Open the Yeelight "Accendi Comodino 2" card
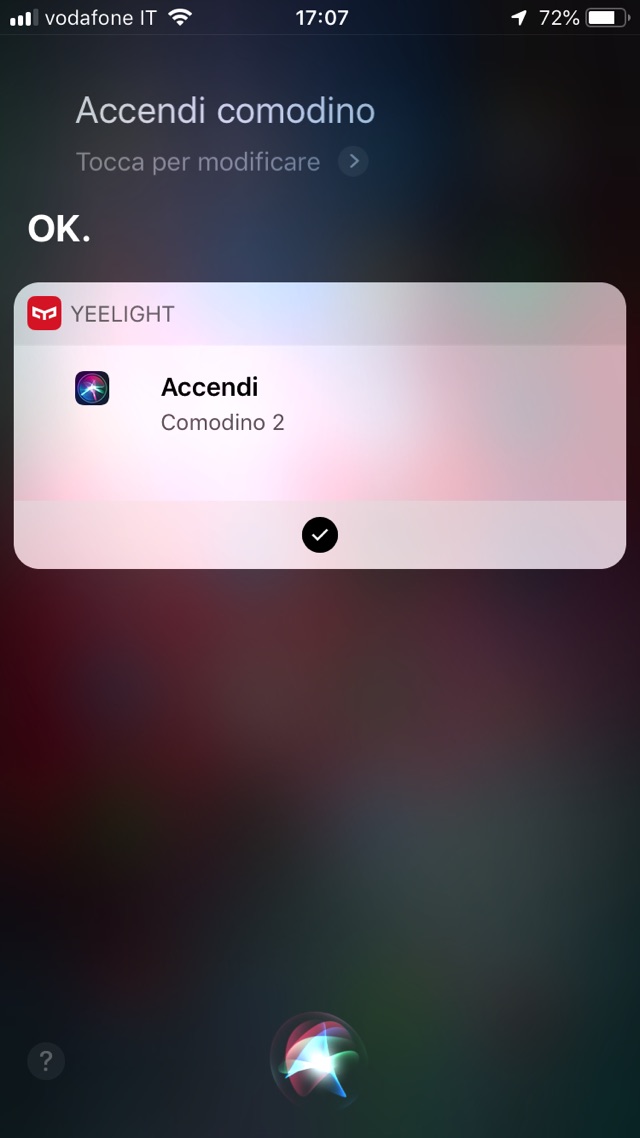Viewport: 640px width, 1138px height. point(320,404)
